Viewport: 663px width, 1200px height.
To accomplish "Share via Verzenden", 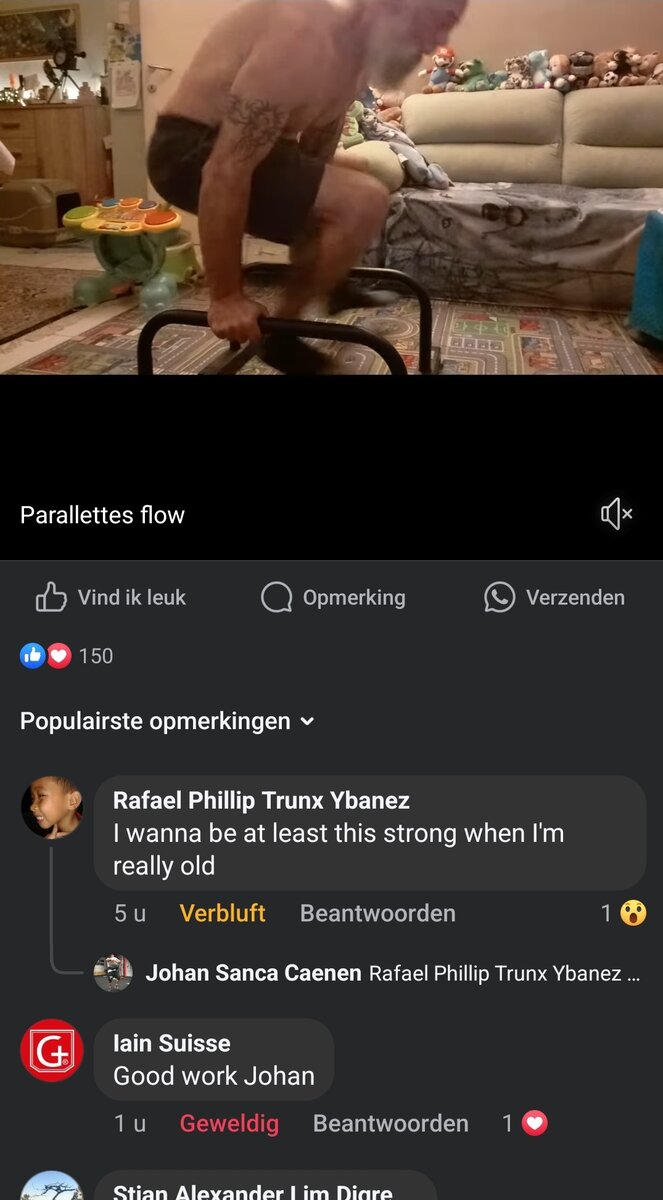I will point(554,598).
